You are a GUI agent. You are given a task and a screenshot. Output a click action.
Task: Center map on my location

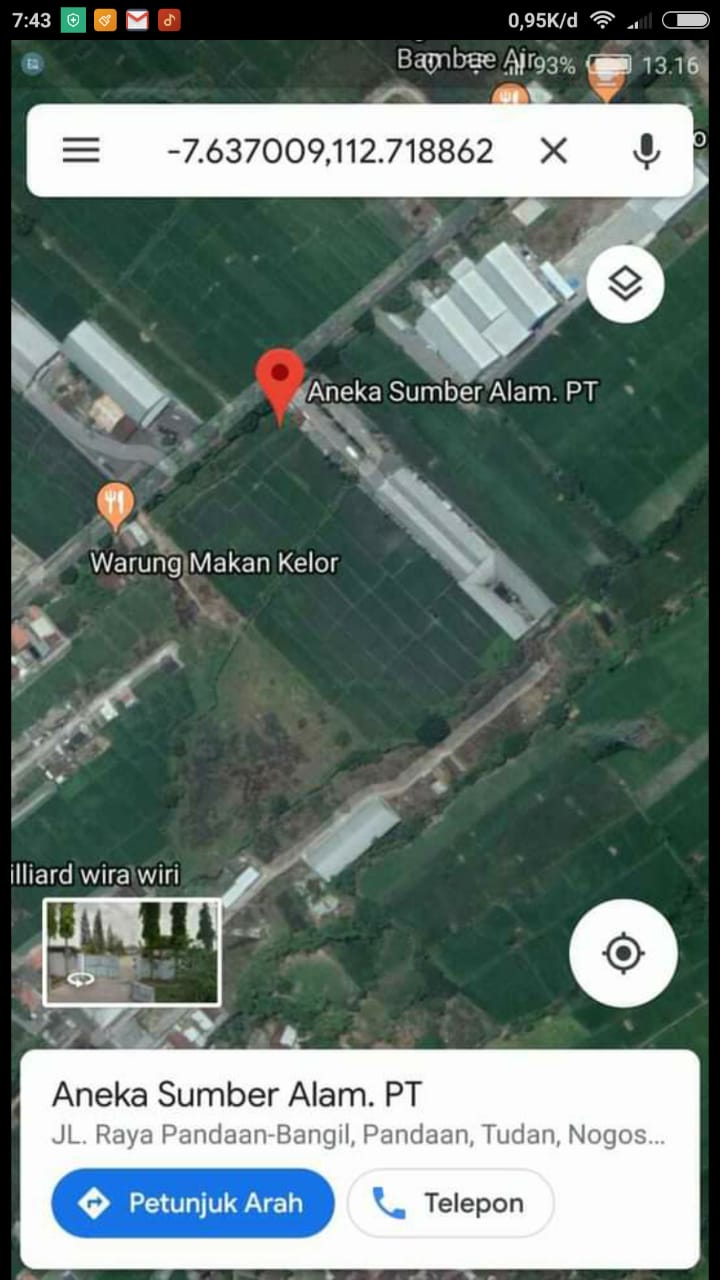coord(623,953)
